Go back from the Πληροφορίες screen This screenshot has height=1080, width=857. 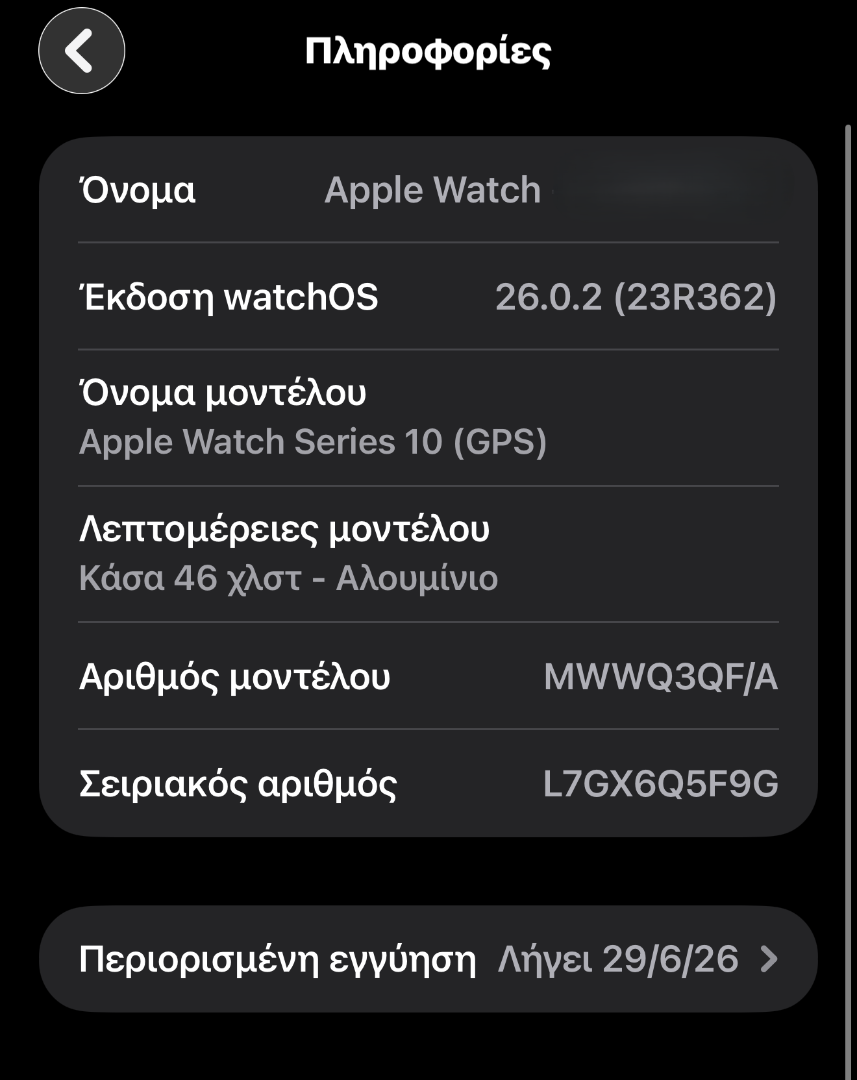pyautogui.click(x=81, y=51)
